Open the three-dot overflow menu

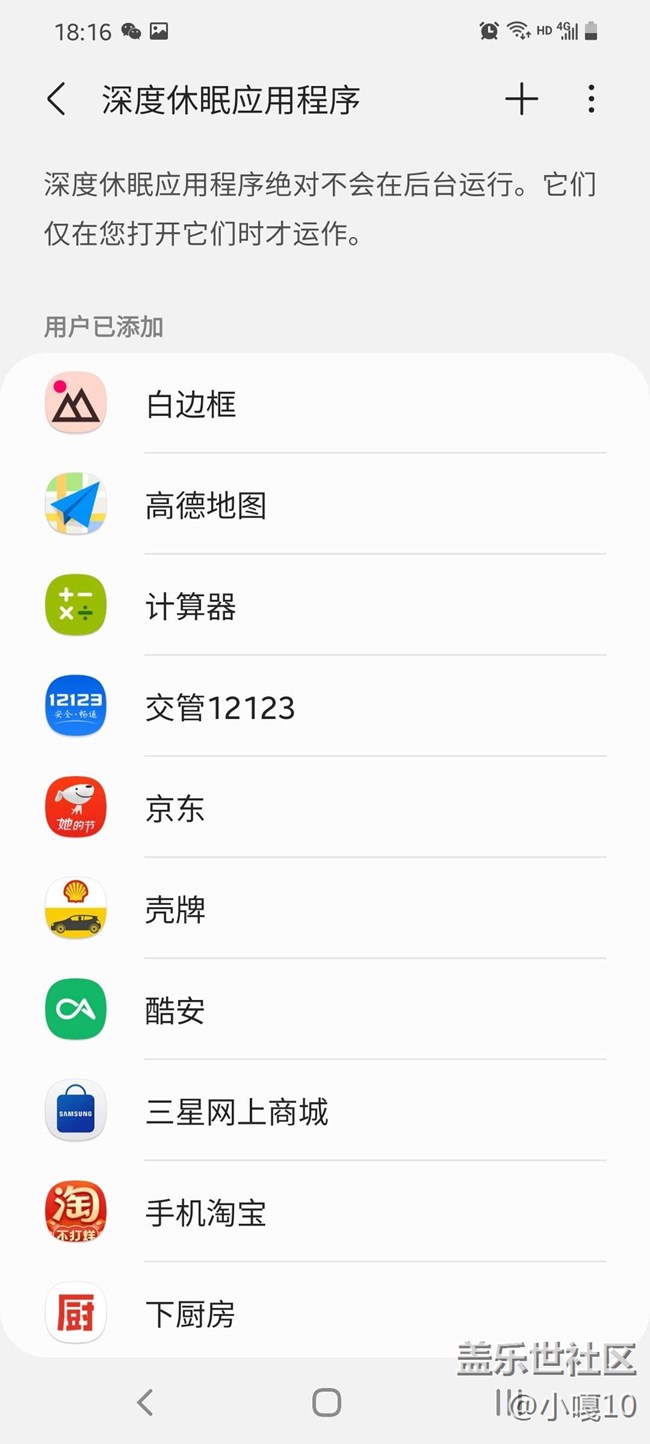(591, 99)
